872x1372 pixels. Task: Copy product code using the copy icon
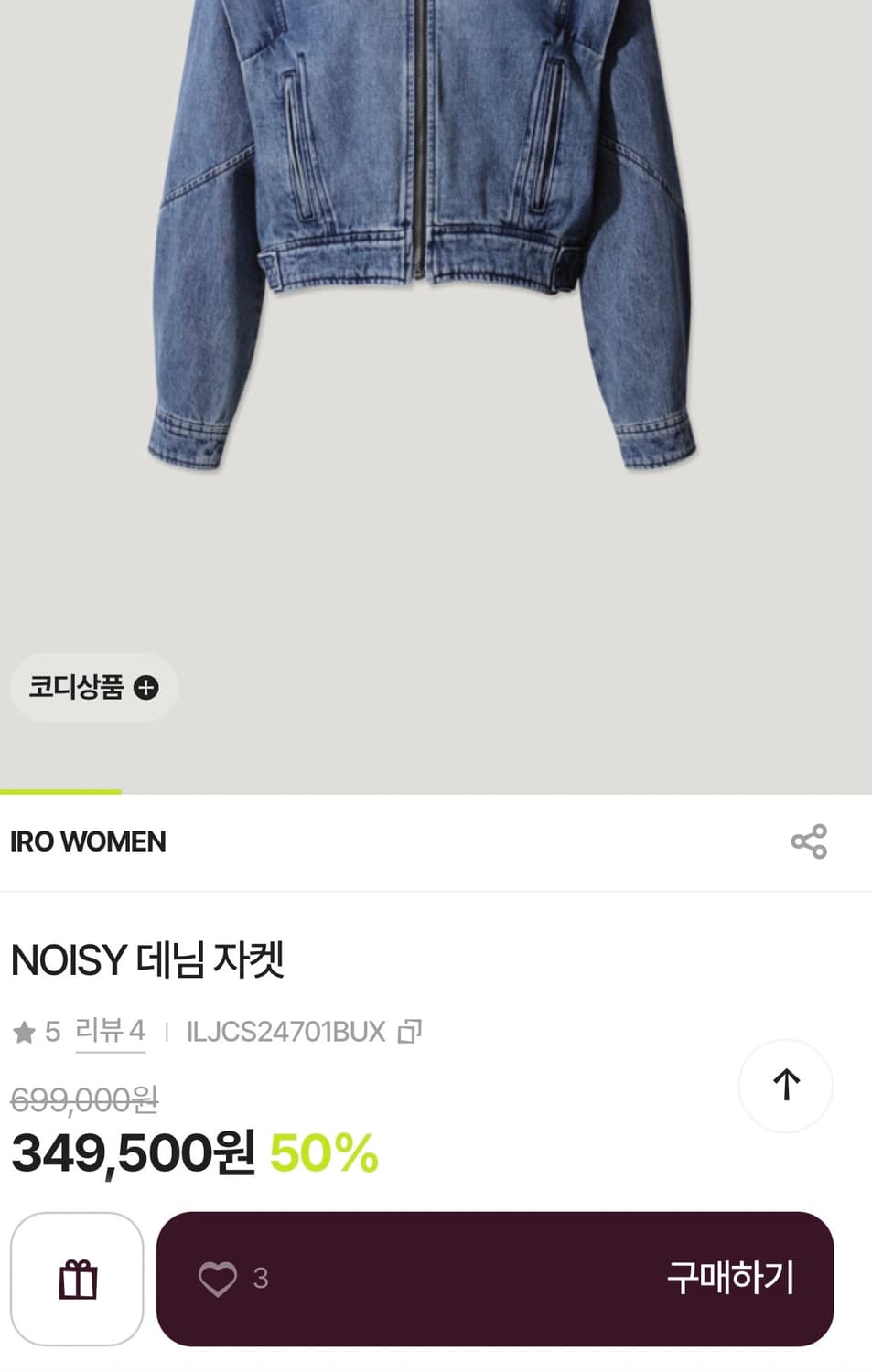[409, 1030]
